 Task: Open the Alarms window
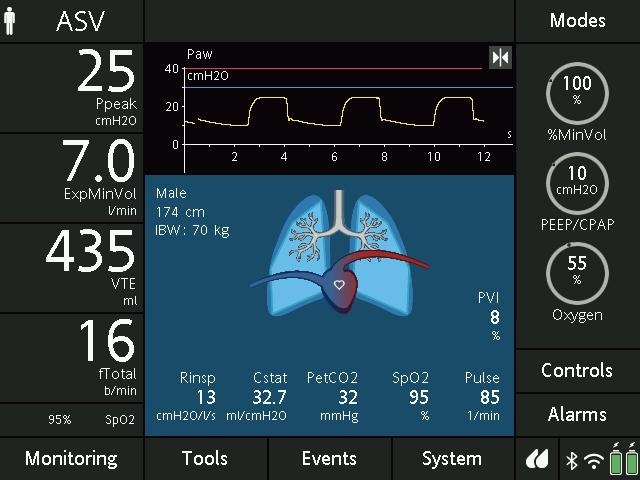pyautogui.click(x=577, y=414)
